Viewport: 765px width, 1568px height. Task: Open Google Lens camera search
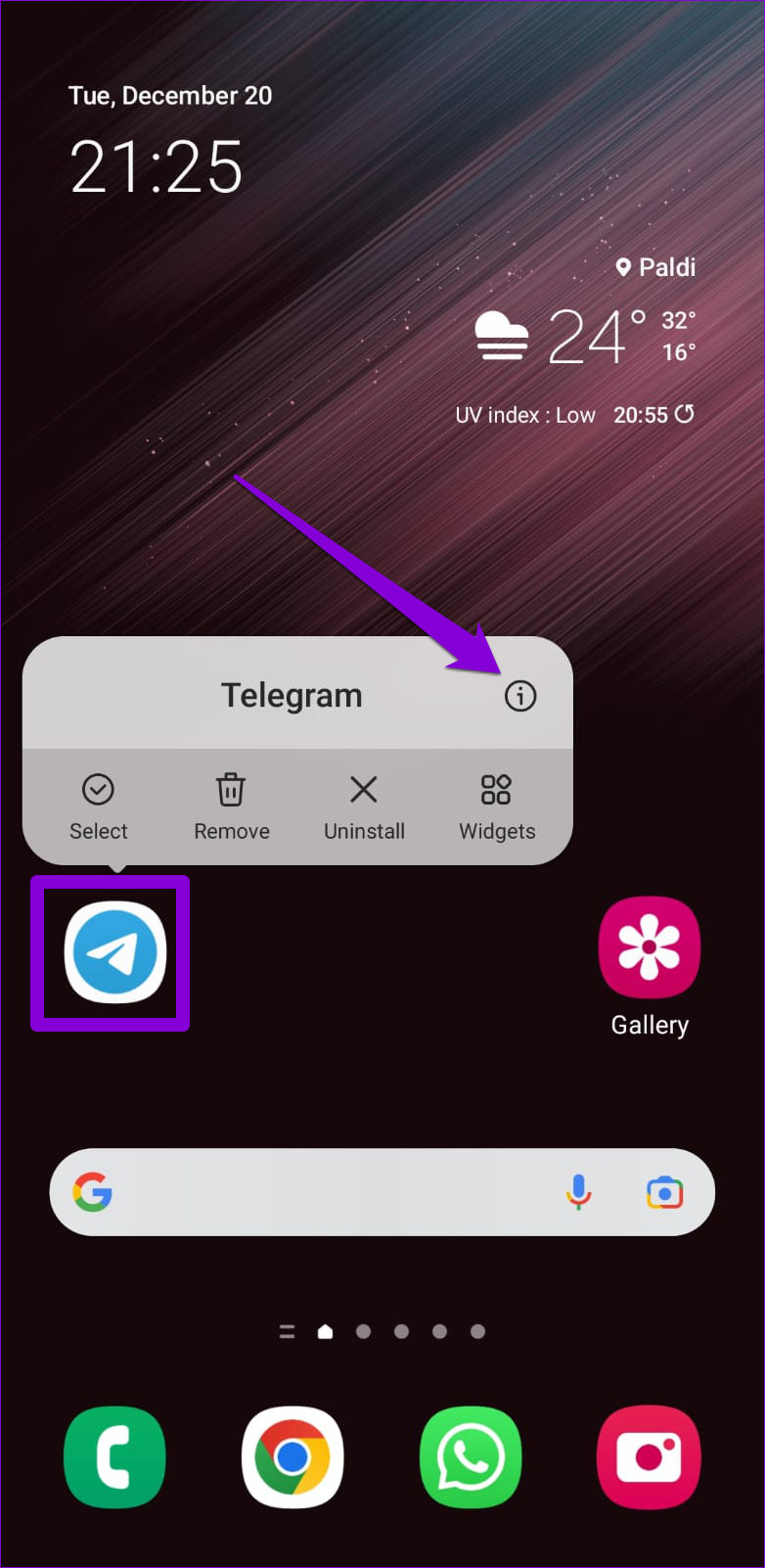(x=664, y=1192)
